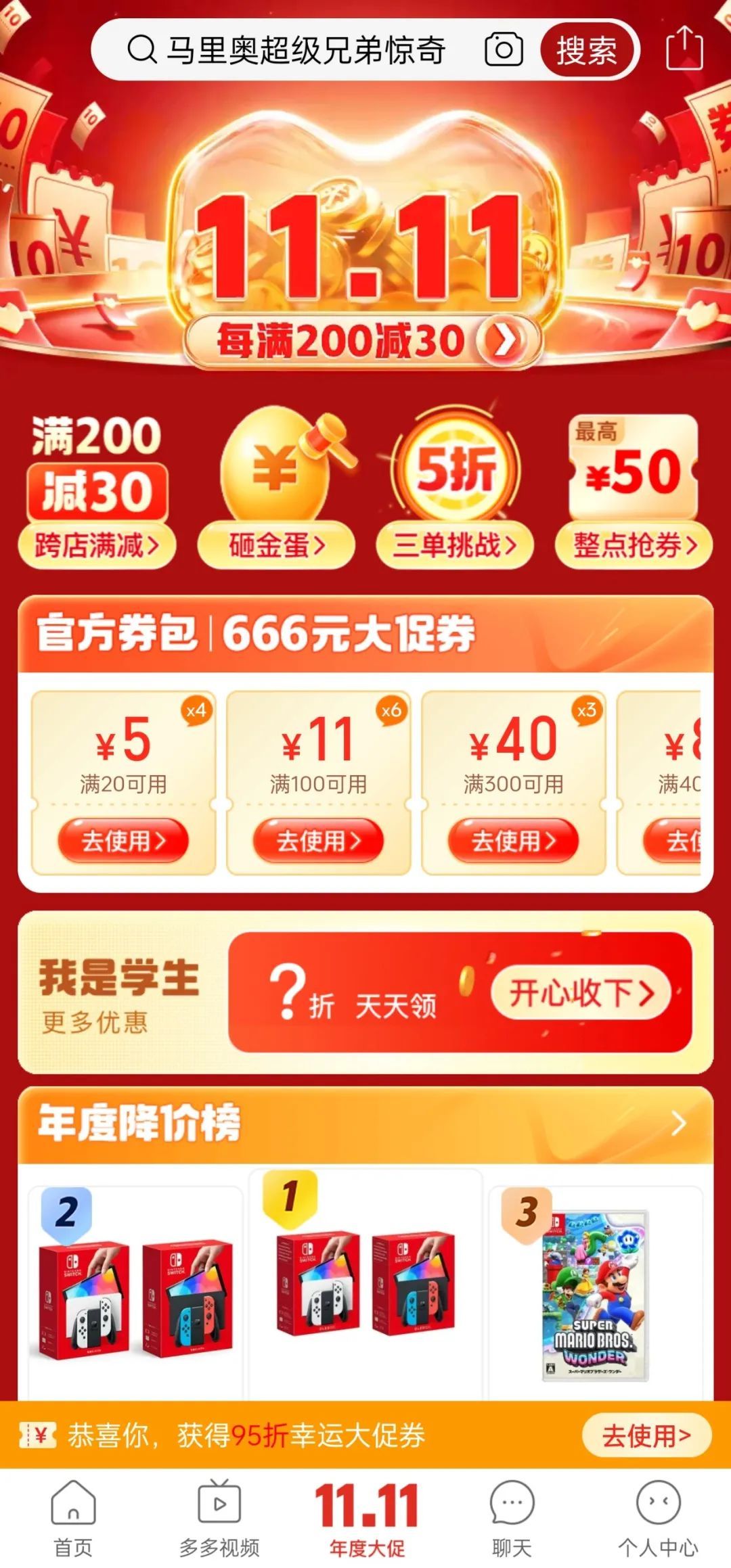This screenshot has width=731, height=1568.
Task: Use the ¥40 满300可用 coupon
Action: [x=513, y=841]
